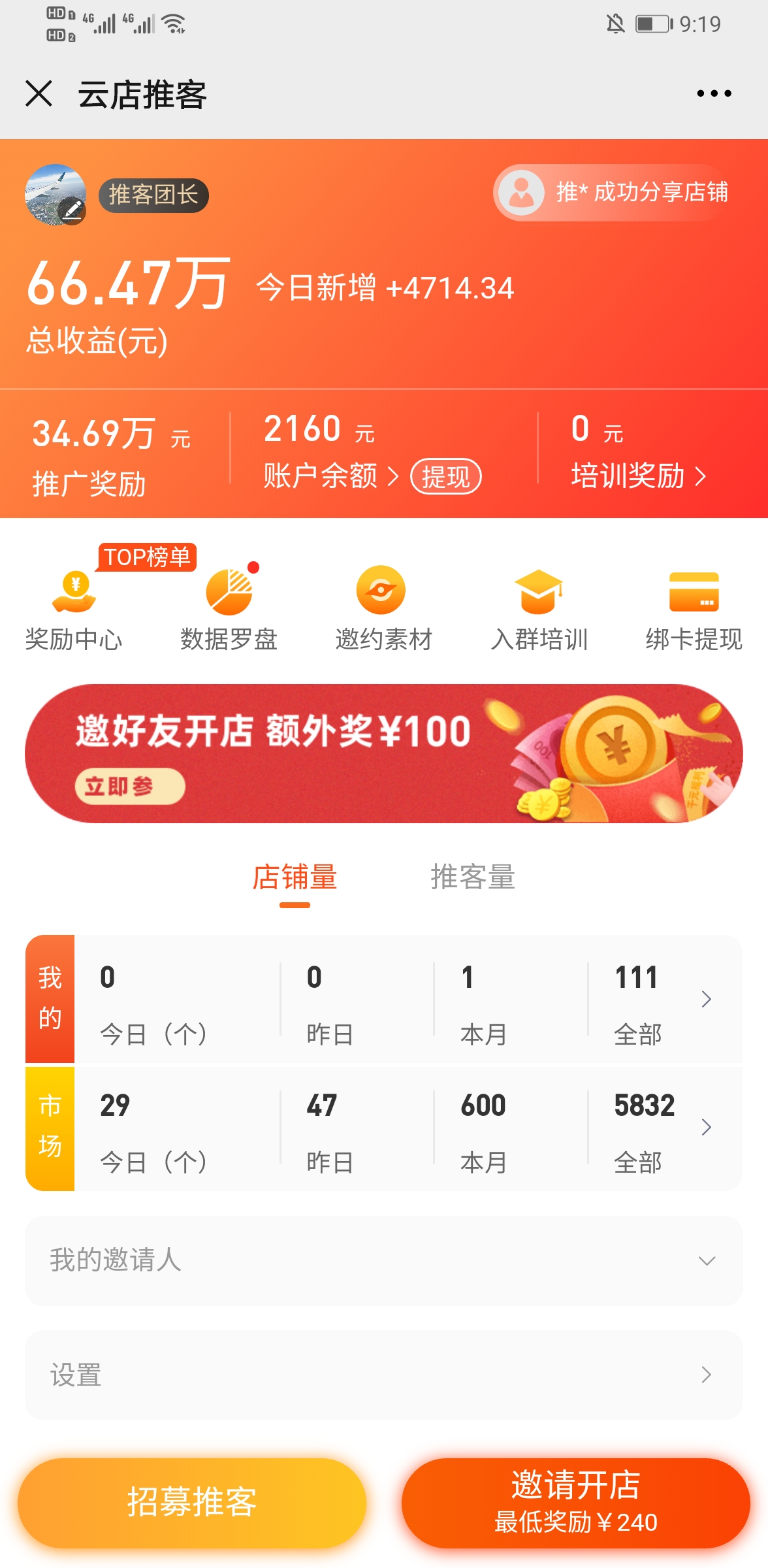Open the 我的 store count details row

click(x=705, y=999)
